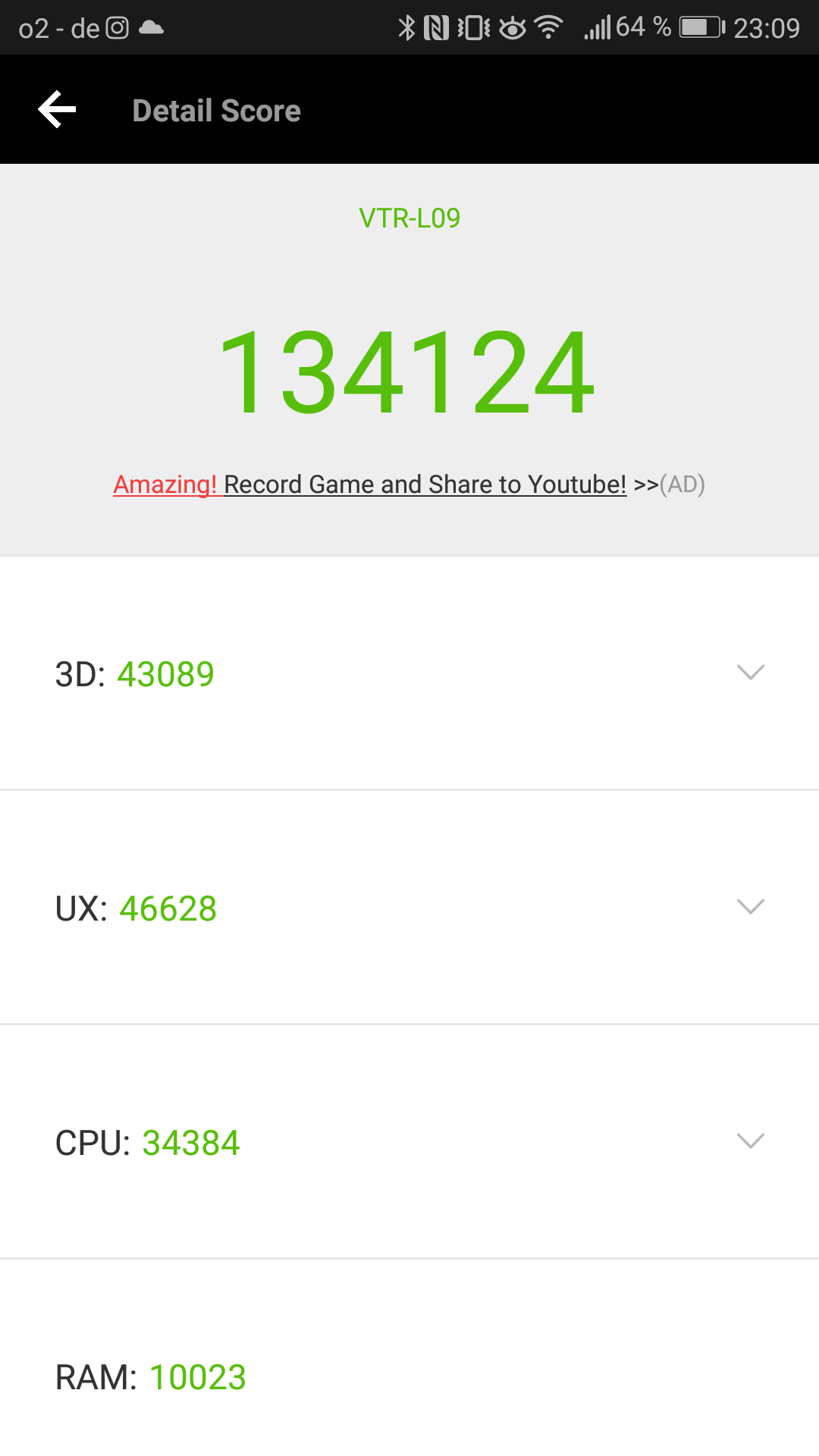Expand the CPU score section
The height and width of the screenshot is (1456, 819).
click(x=750, y=1141)
